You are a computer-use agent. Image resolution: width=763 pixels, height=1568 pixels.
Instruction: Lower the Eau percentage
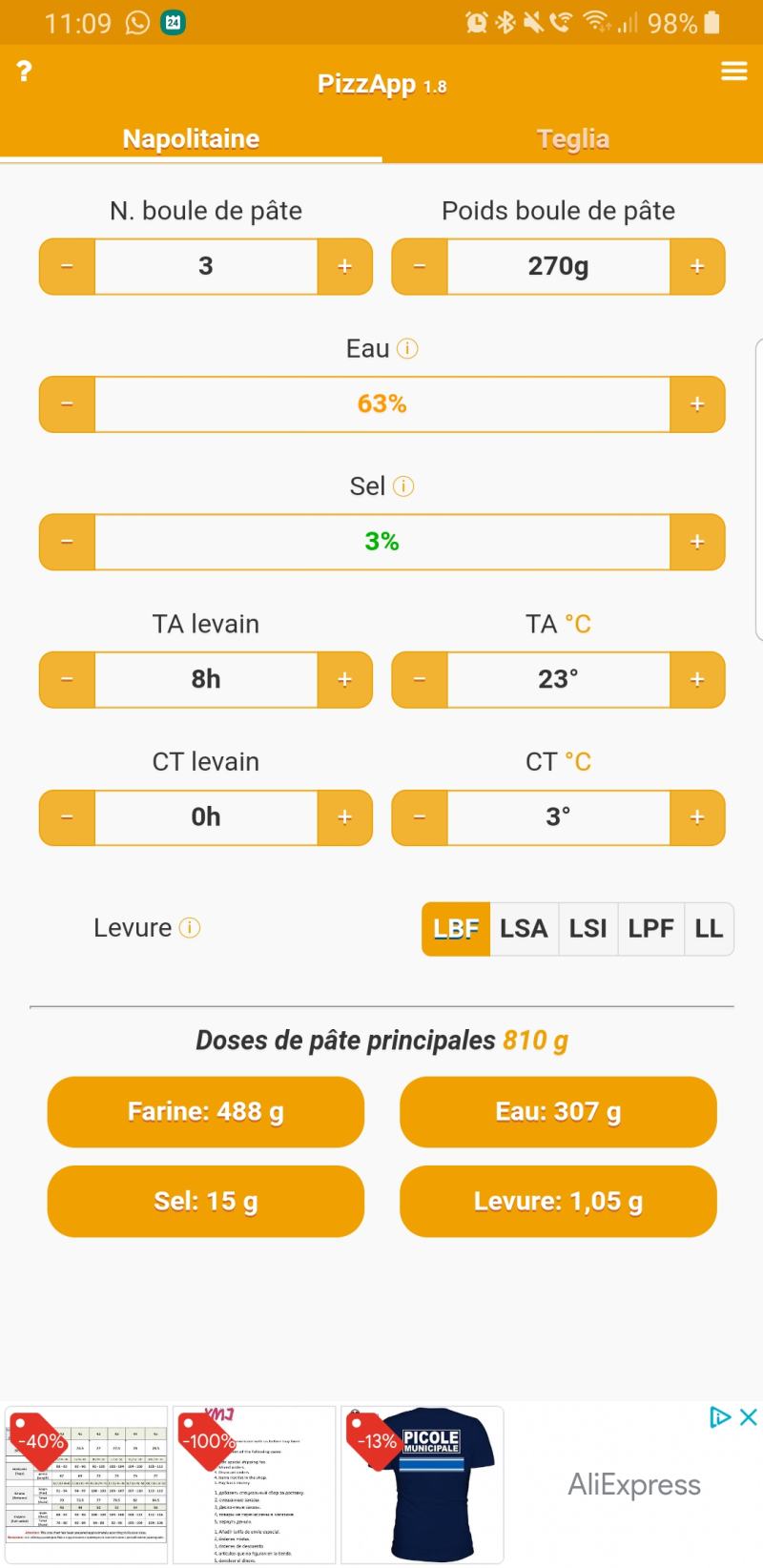click(67, 404)
